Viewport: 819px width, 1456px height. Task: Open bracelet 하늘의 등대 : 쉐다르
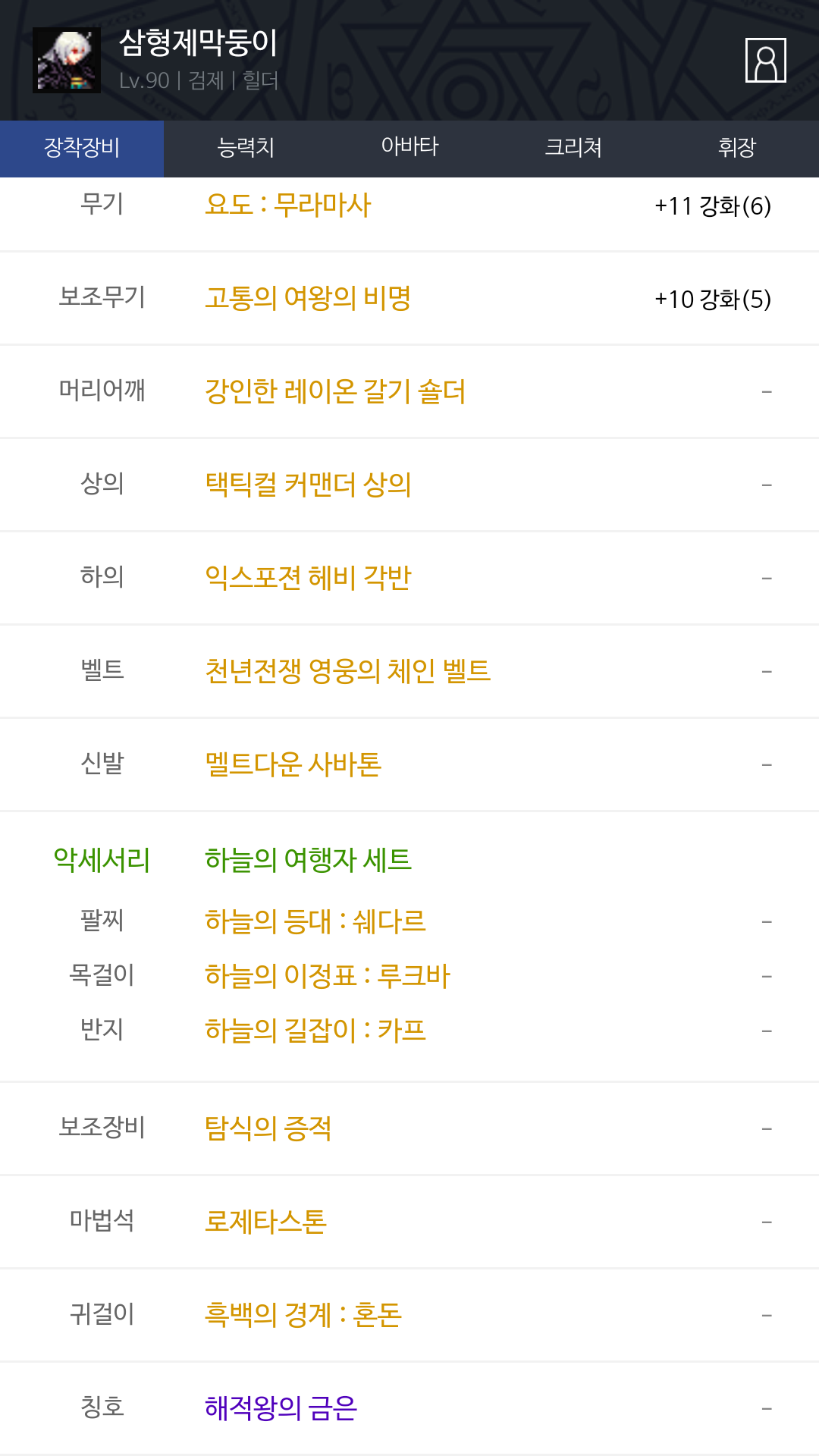pyautogui.click(x=315, y=921)
